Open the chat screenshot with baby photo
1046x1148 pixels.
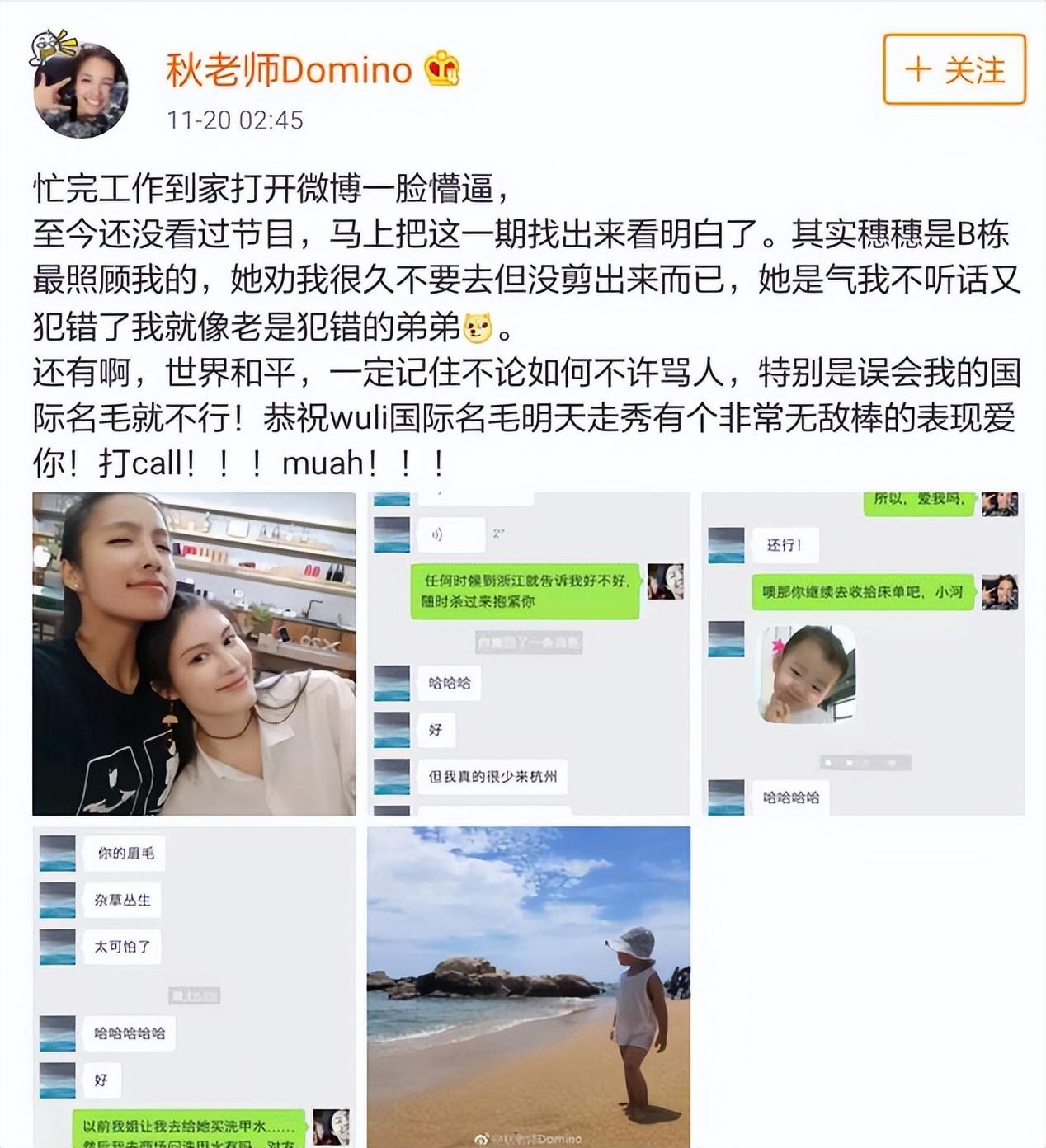click(x=863, y=653)
